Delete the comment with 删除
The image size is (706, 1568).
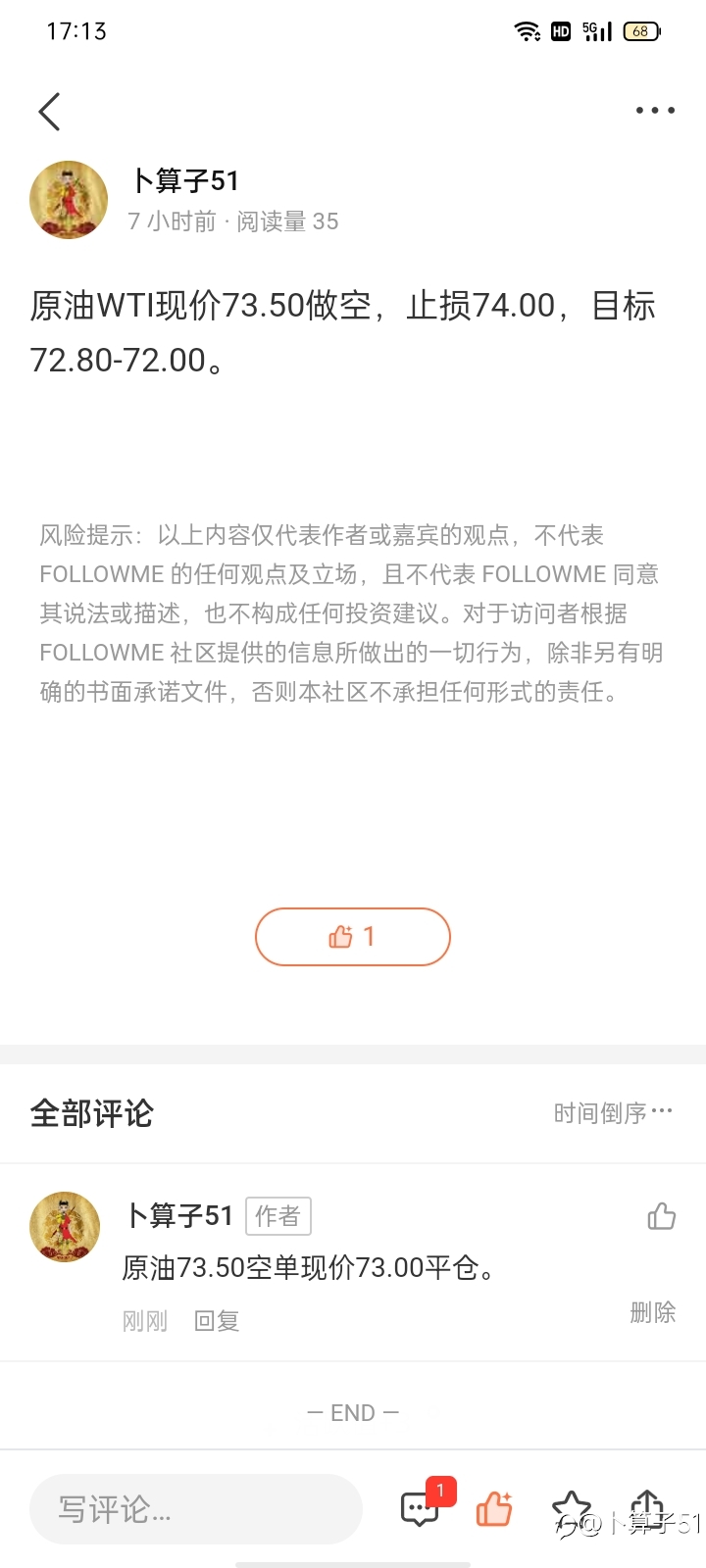click(653, 1312)
